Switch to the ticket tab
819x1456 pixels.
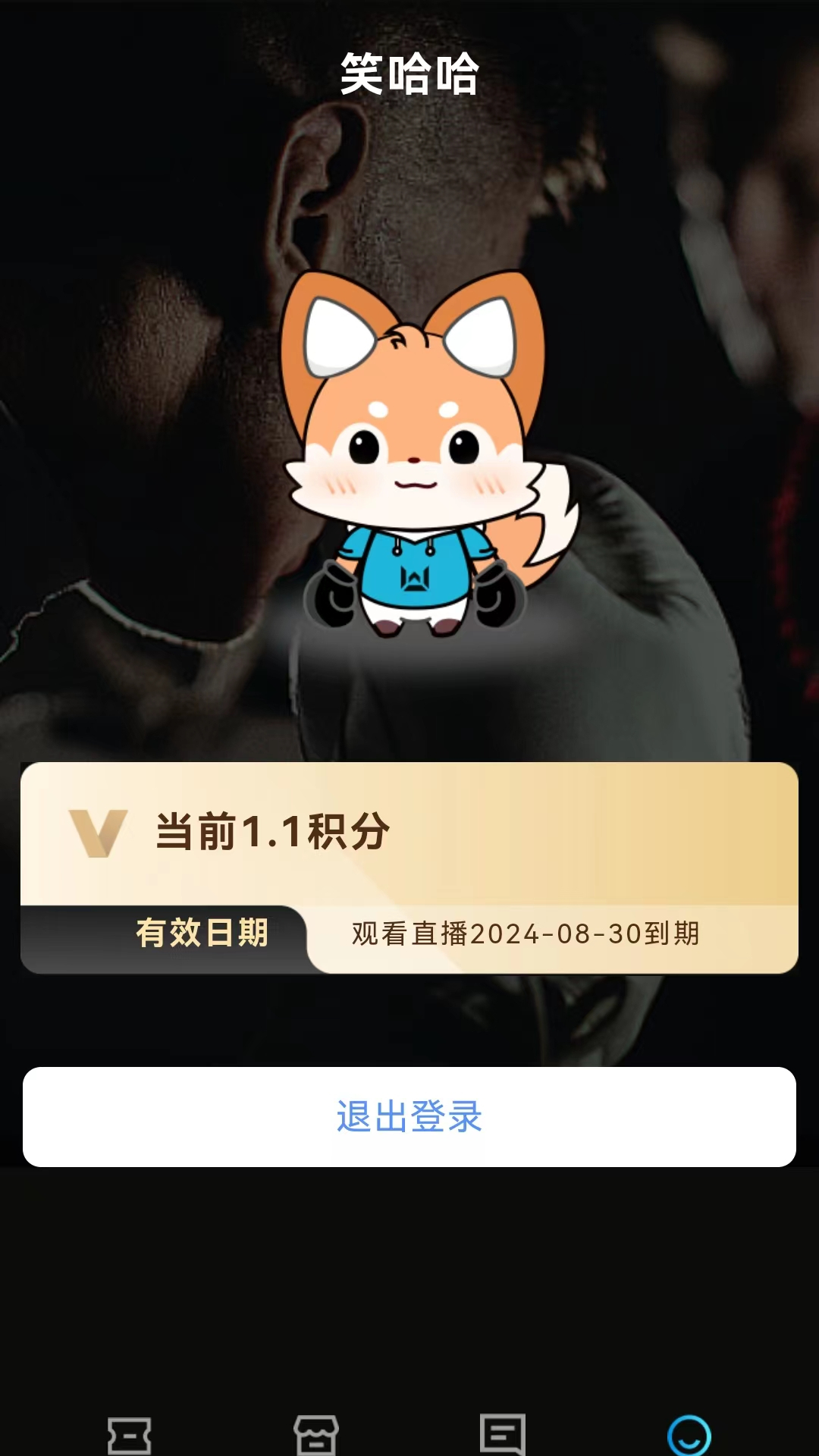130,1436
